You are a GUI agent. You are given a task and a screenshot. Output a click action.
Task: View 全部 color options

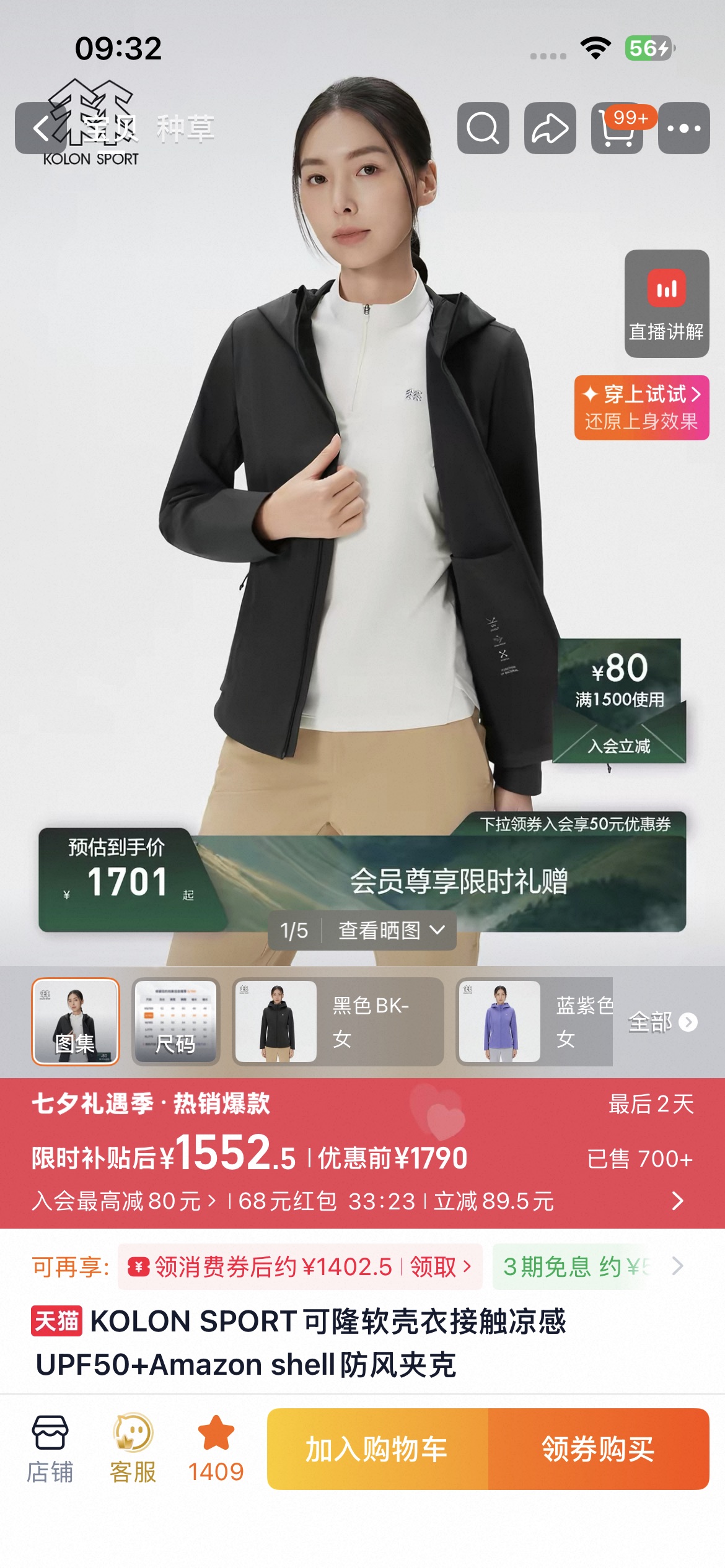[x=662, y=1022]
